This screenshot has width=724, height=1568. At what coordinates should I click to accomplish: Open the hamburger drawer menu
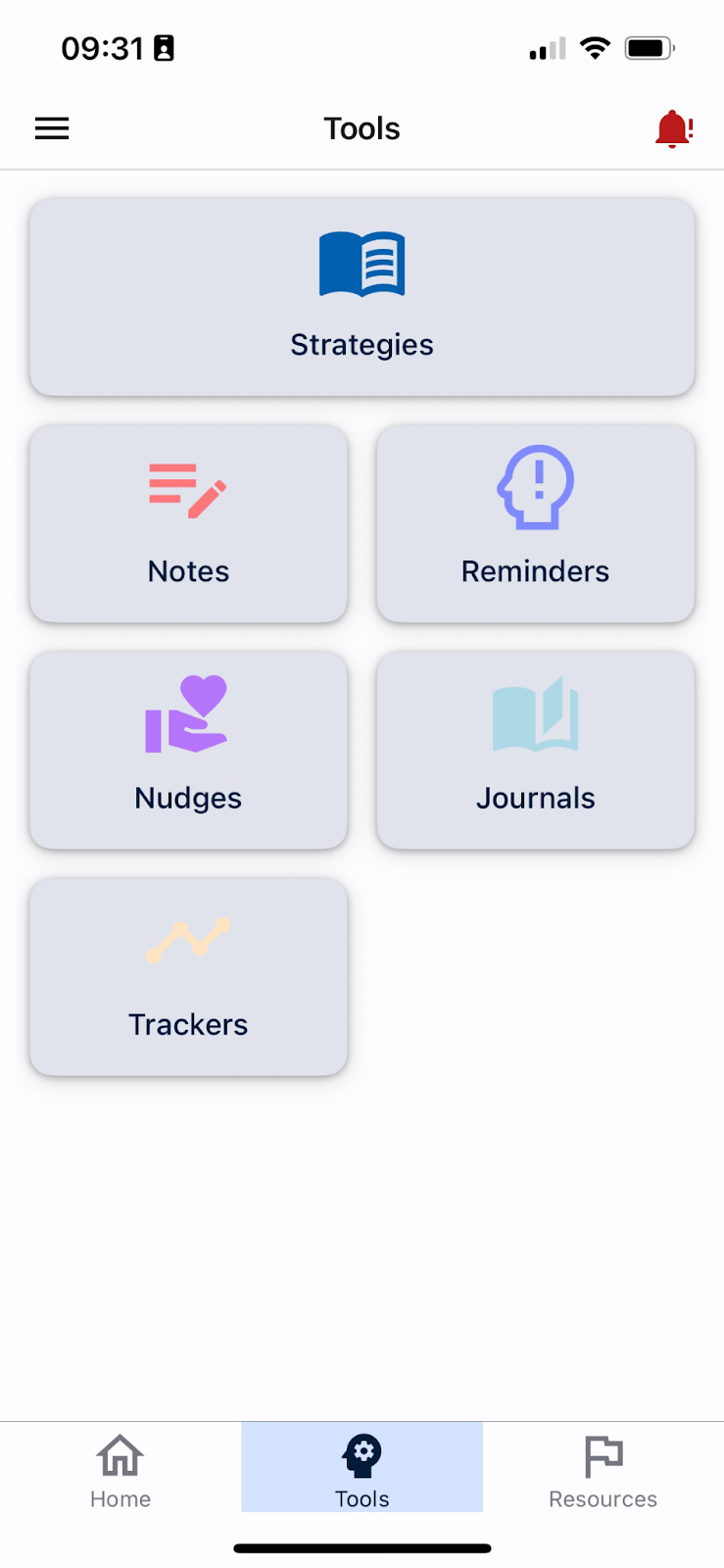point(52,128)
